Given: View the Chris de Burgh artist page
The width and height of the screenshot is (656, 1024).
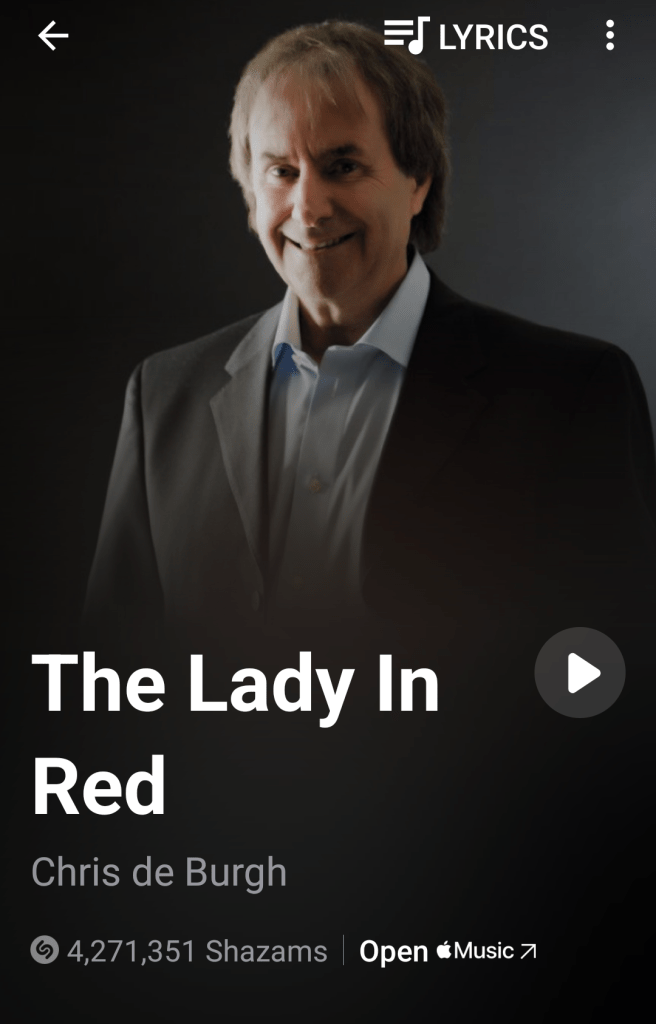Looking at the screenshot, I should (x=159, y=872).
